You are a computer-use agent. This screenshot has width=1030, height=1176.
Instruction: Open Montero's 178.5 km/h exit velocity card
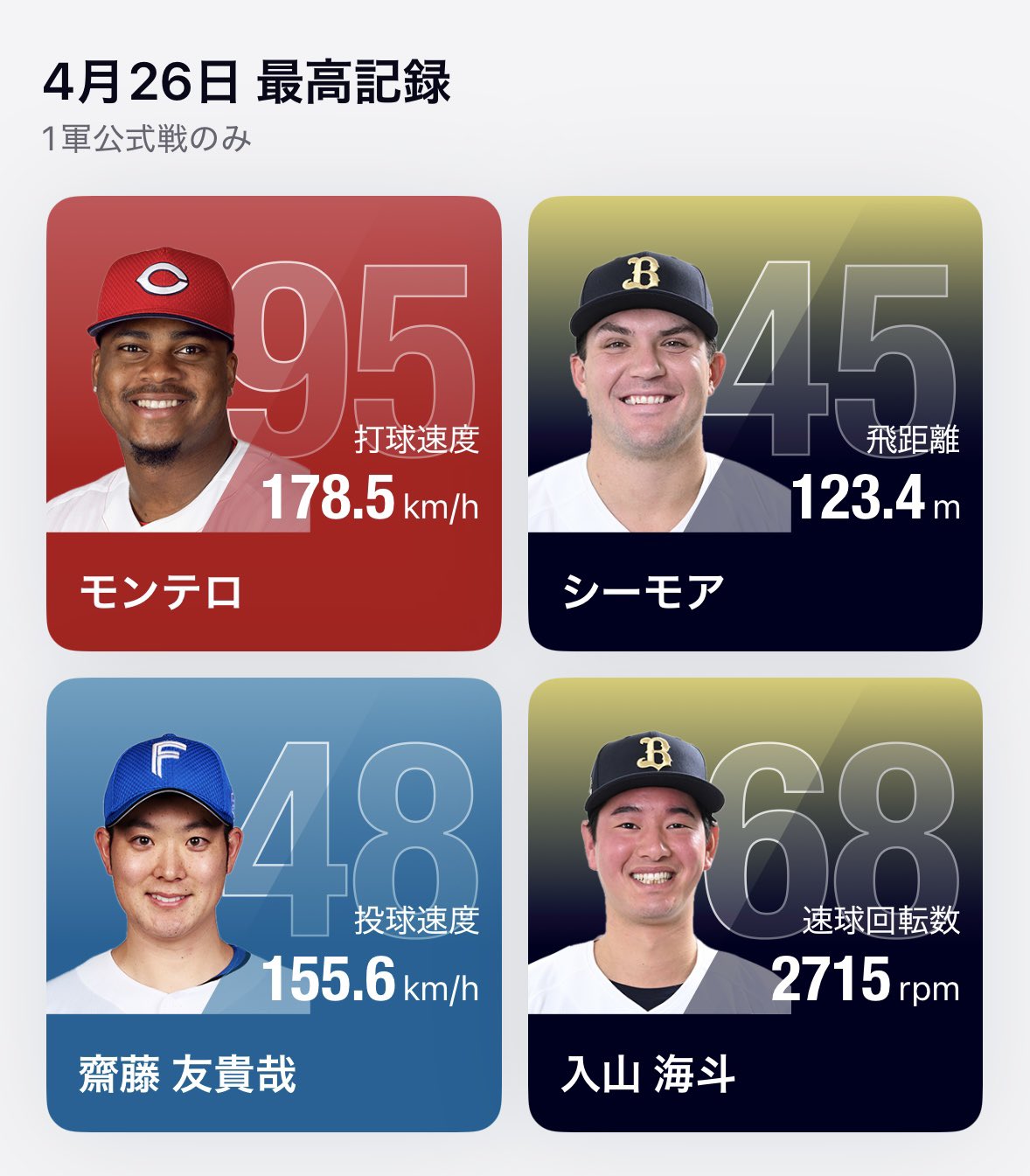tap(274, 423)
